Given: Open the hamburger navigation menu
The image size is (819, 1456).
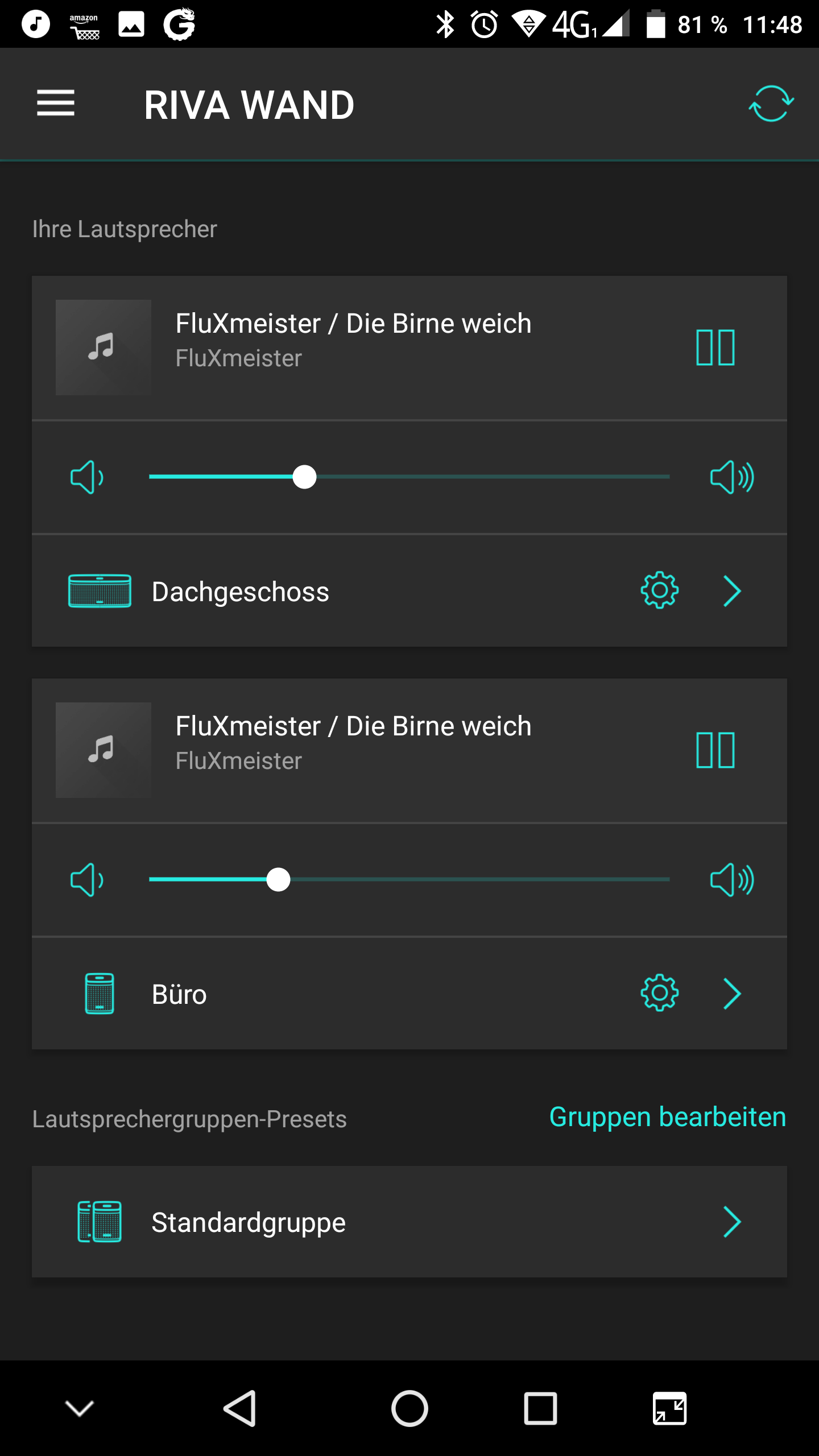Looking at the screenshot, I should (56, 104).
